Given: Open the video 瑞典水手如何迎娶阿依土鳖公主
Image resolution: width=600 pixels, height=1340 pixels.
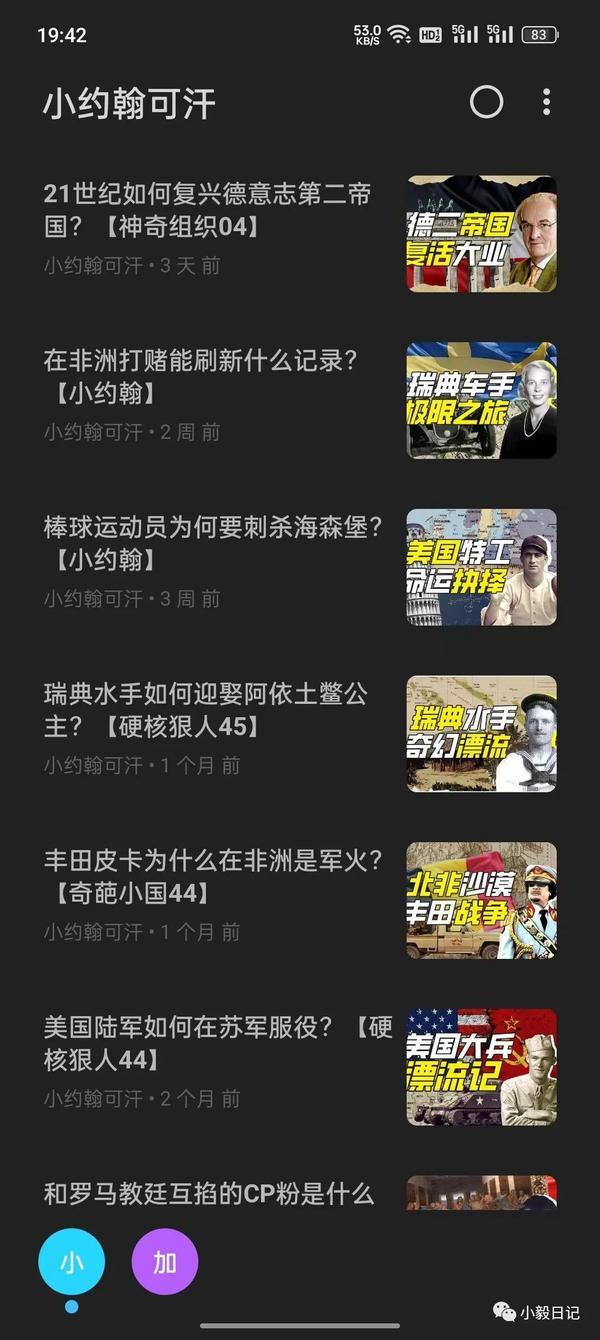Looking at the screenshot, I should (300, 734).
